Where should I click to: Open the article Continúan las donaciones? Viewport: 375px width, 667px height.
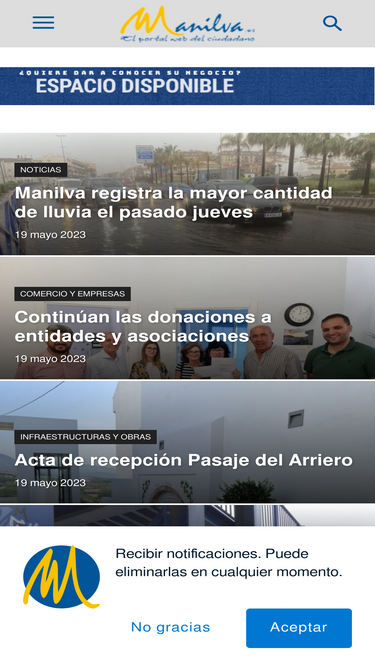coord(143,327)
